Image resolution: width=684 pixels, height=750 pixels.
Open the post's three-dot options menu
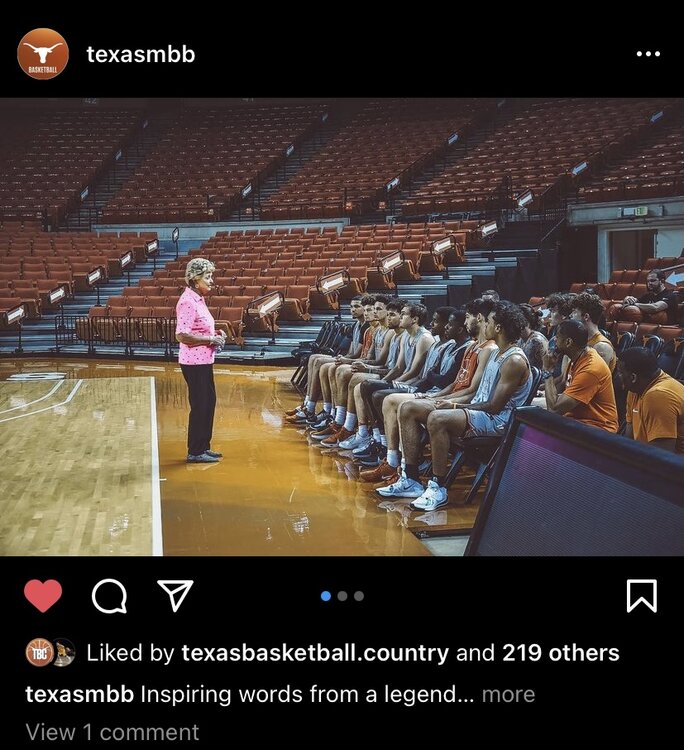pos(648,54)
